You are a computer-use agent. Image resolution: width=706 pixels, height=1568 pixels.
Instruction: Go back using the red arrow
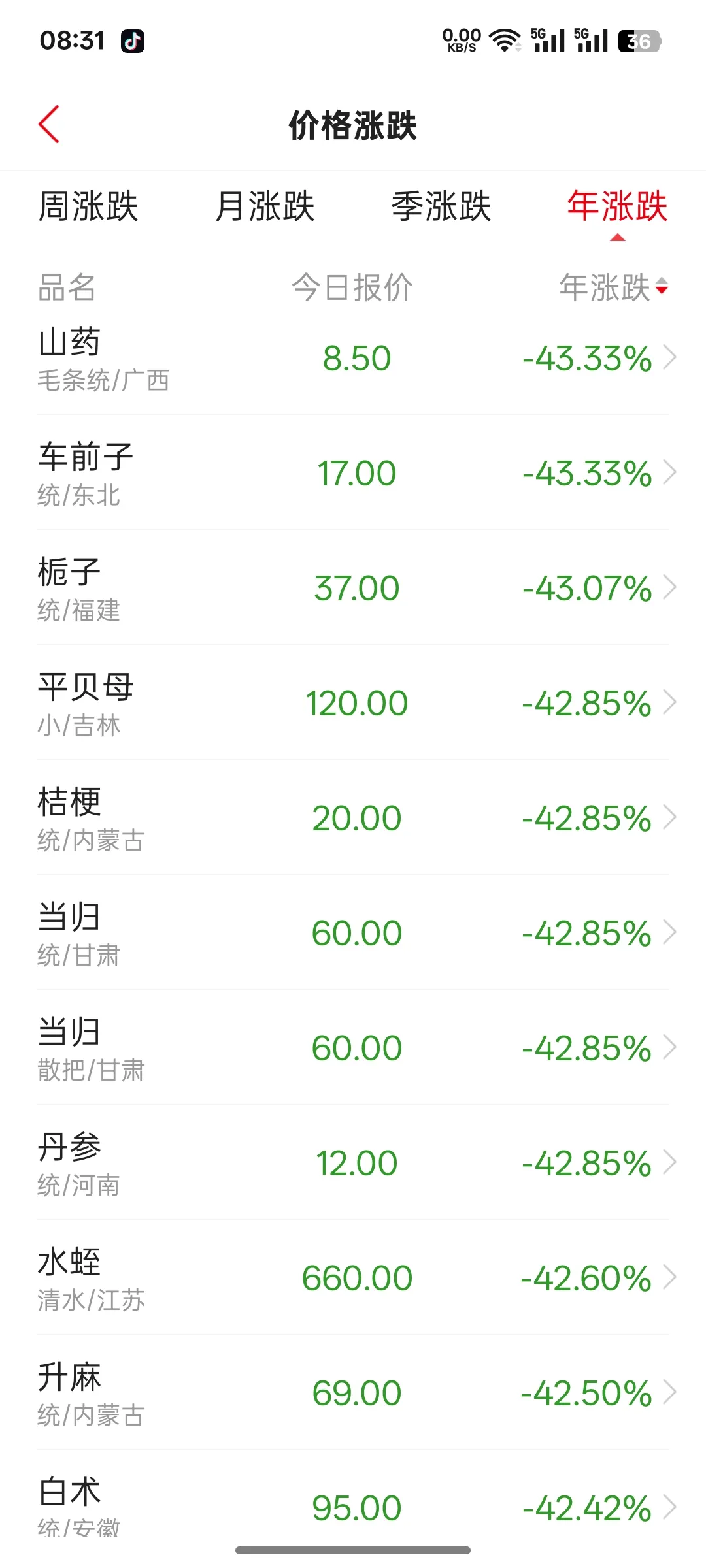point(49,124)
